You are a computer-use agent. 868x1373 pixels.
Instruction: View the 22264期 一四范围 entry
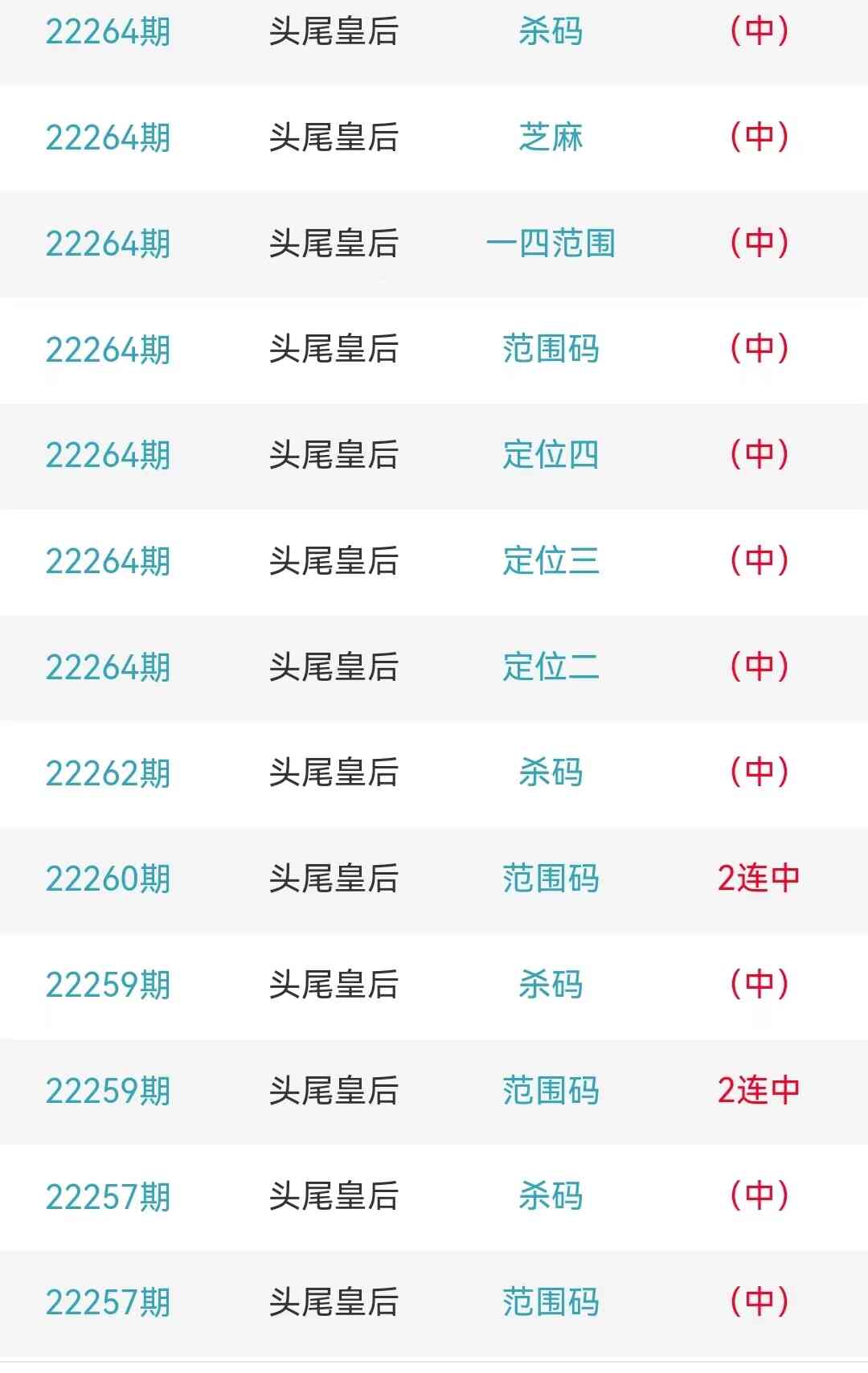click(x=551, y=244)
